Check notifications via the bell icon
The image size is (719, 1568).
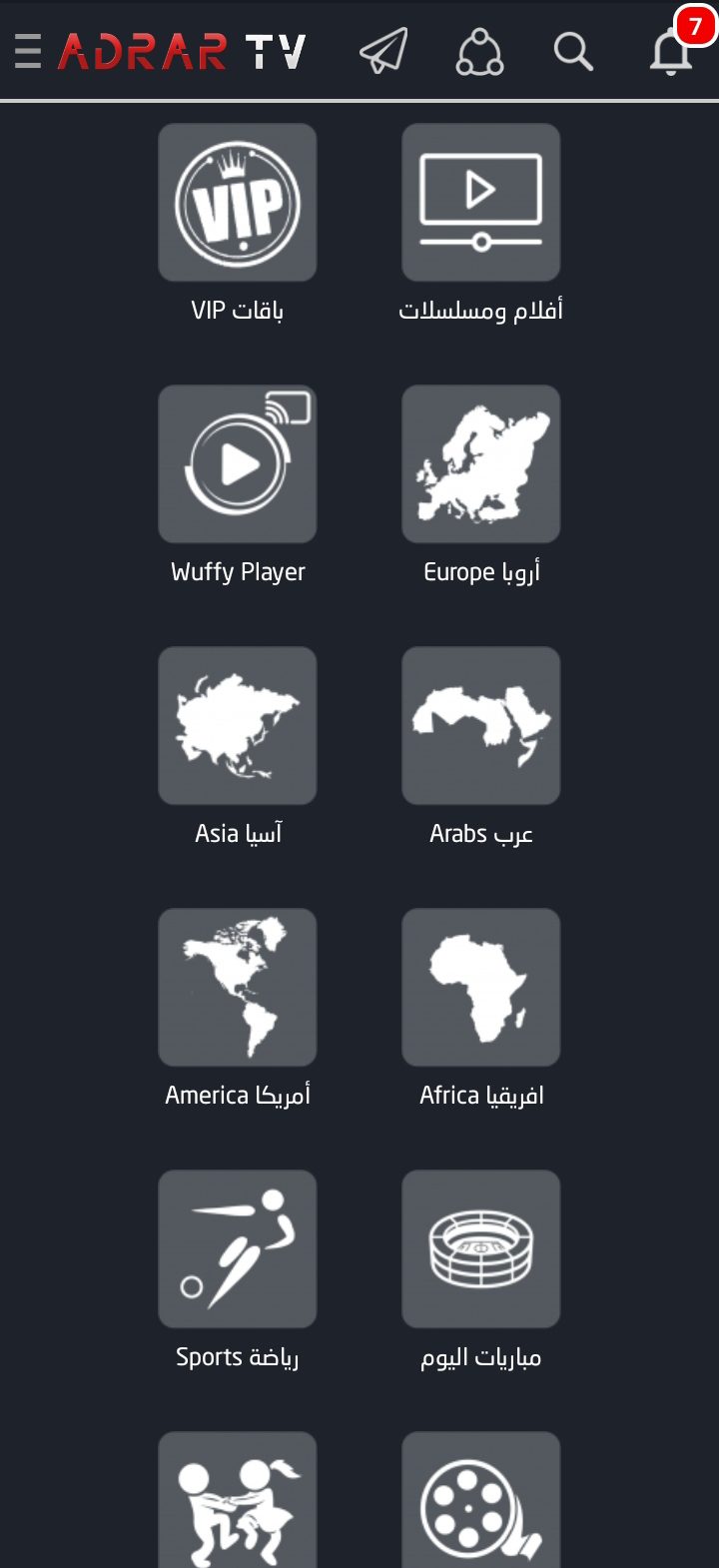pyautogui.click(x=671, y=55)
